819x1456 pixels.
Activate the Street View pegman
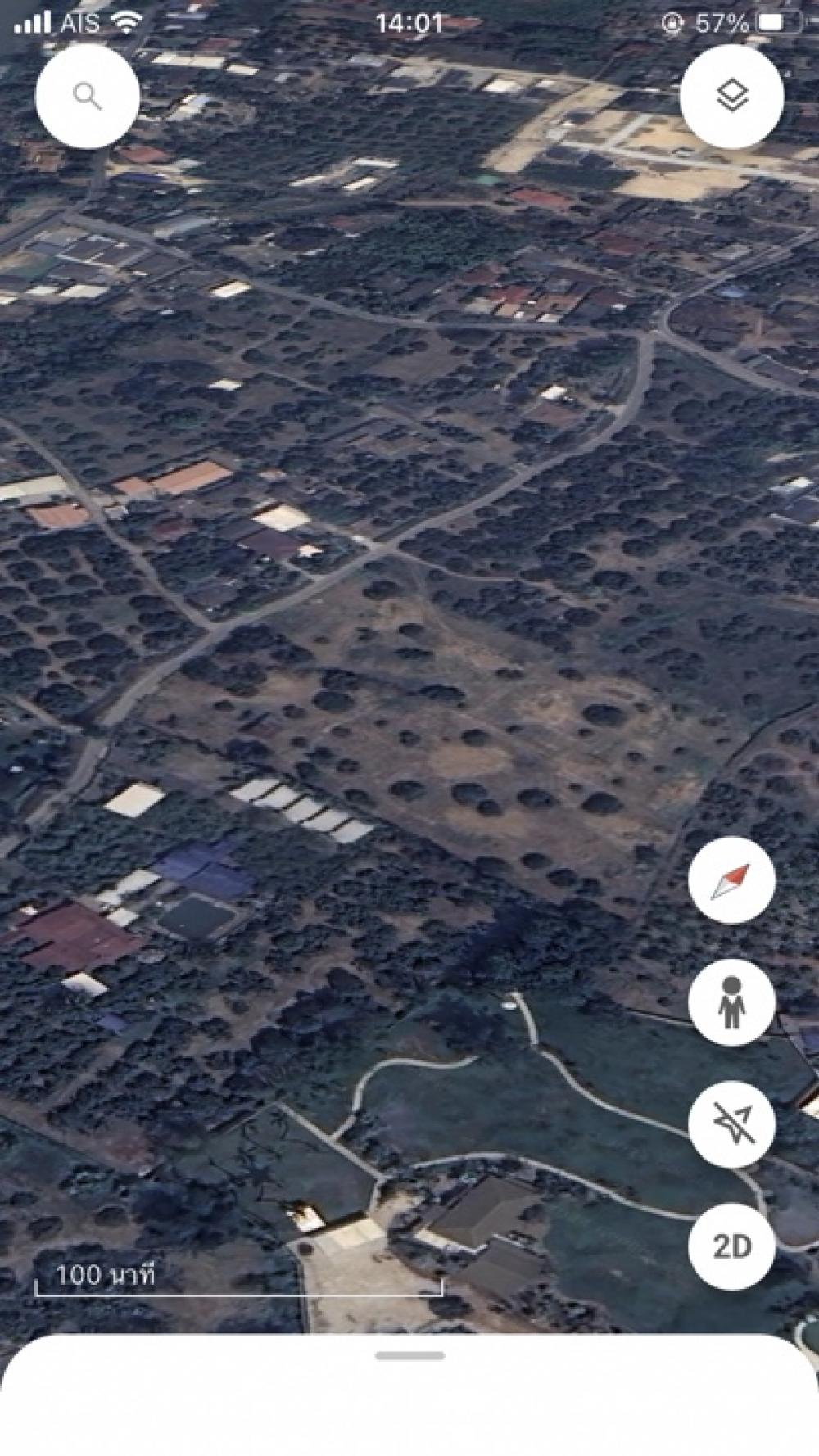coord(731,1002)
